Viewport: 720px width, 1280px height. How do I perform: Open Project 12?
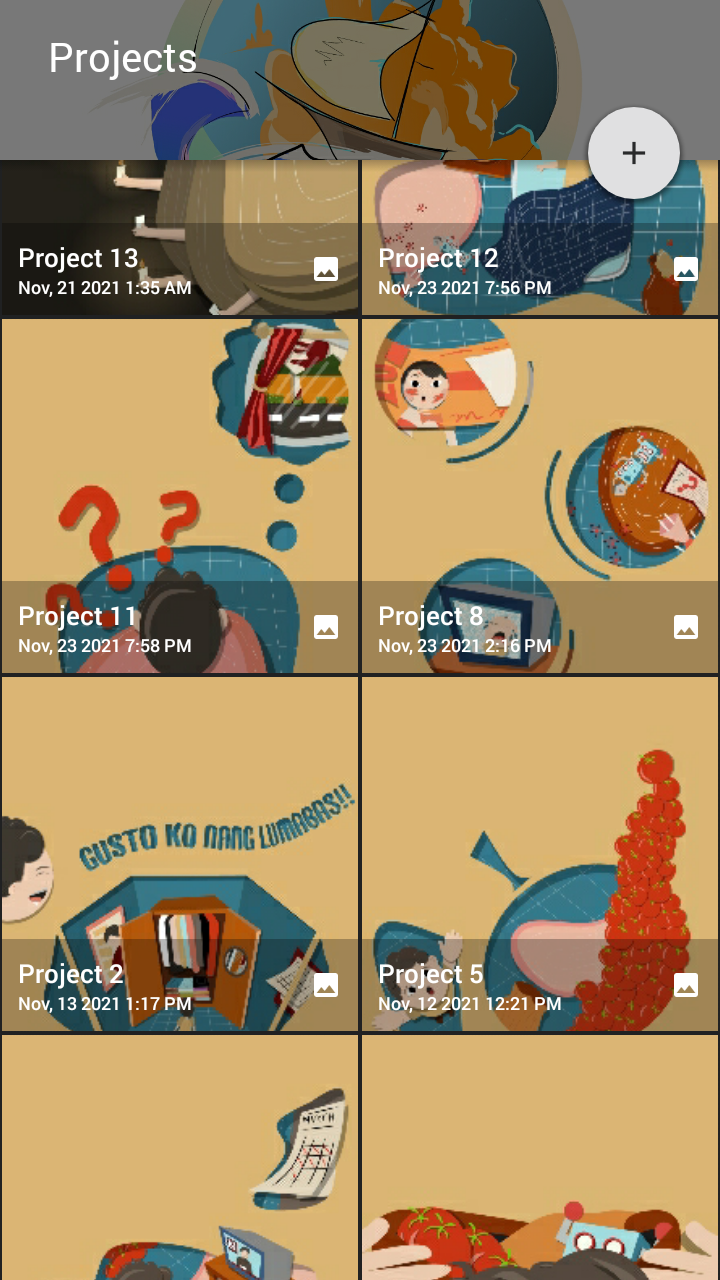[540, 240]
